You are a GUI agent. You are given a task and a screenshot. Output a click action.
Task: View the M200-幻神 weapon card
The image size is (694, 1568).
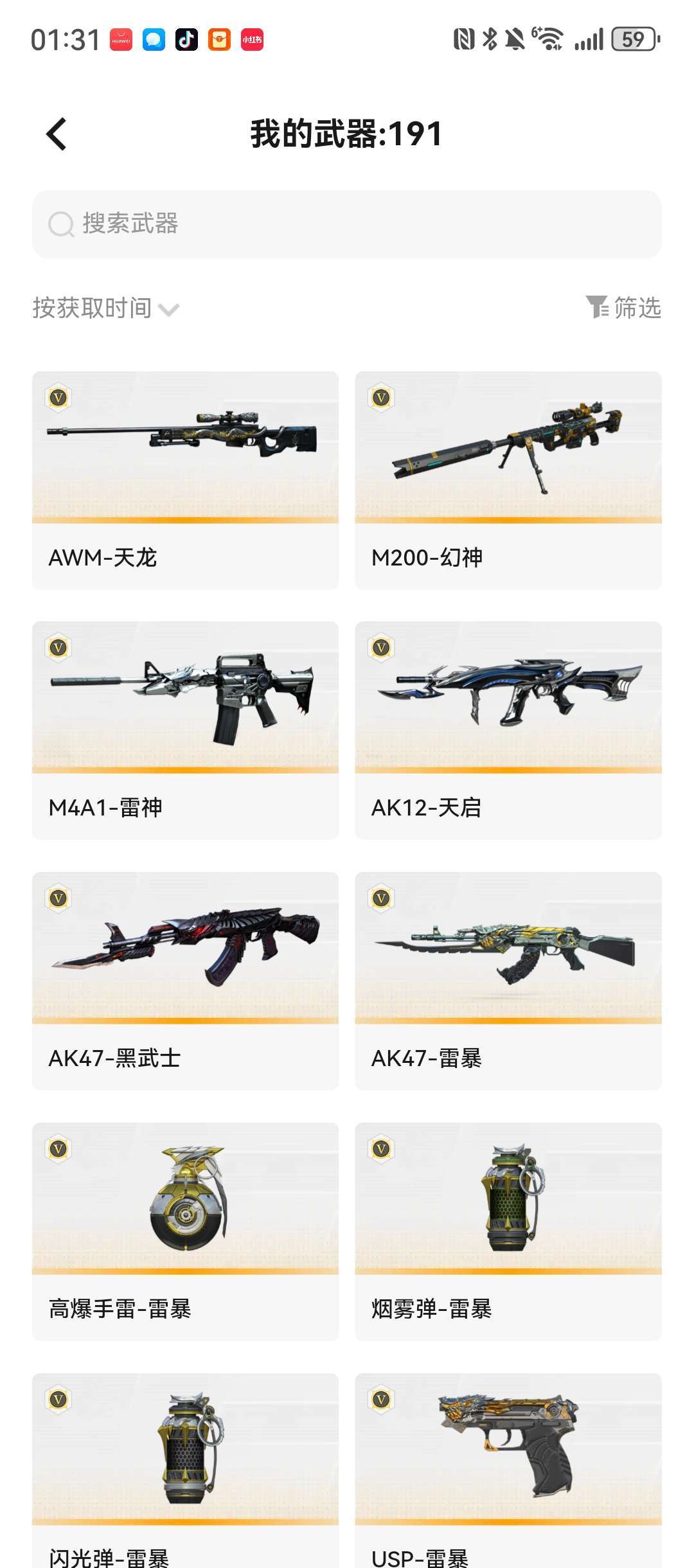pyautogui.click(x=508, y=480)
